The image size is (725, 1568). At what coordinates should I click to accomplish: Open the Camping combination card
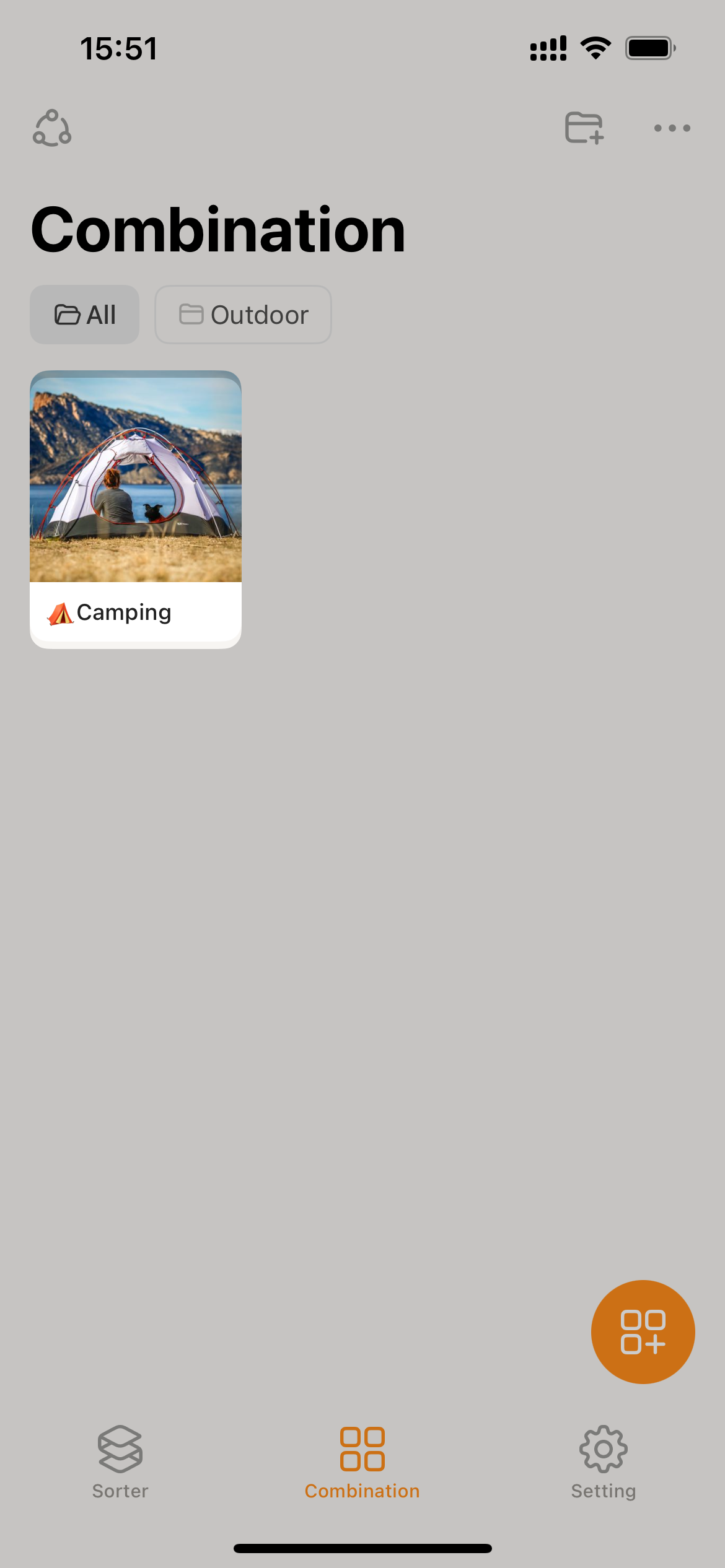(x=136, y=509)
